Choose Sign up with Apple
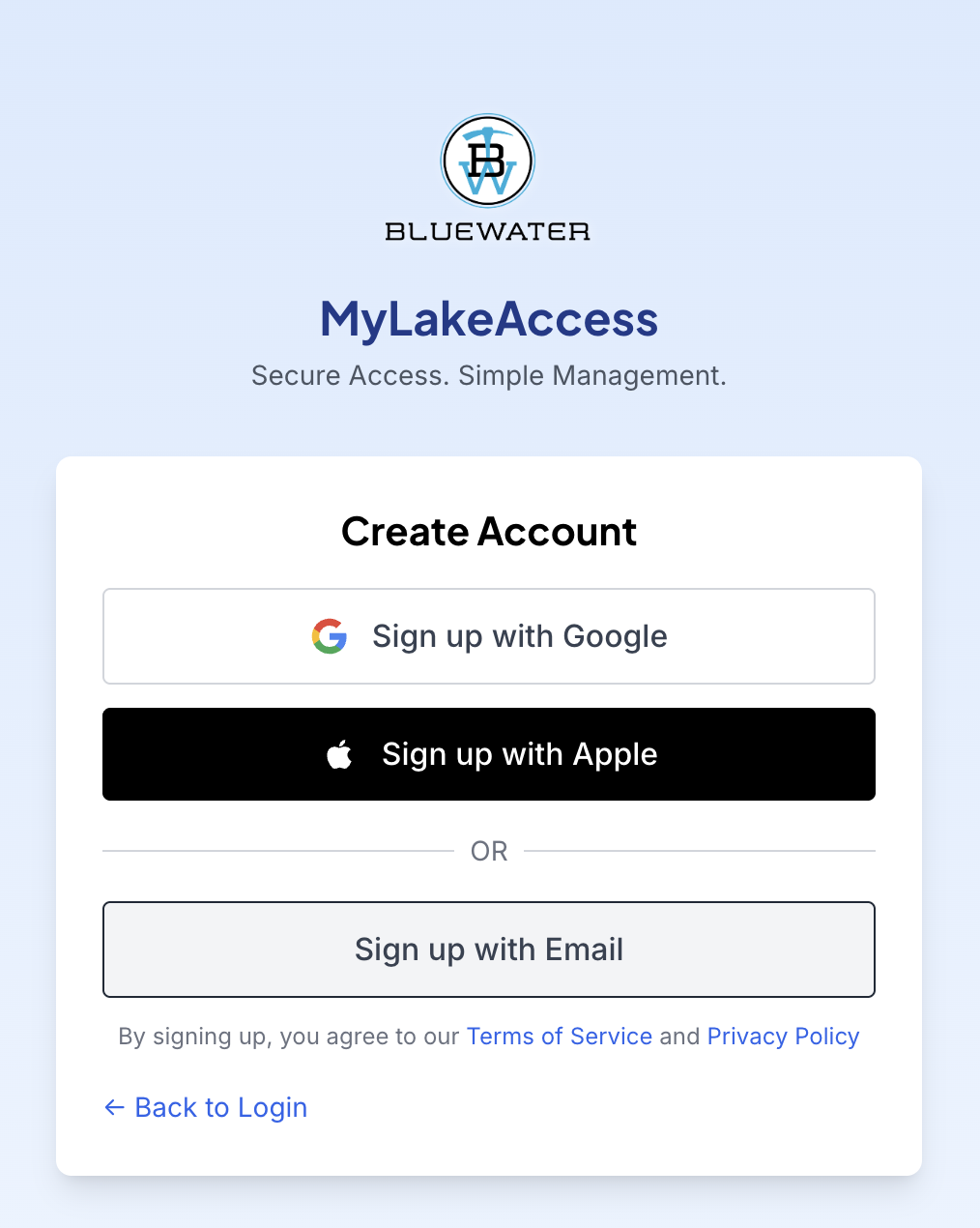The height and width of the screenshot is (1228, 980). pyautogui.click(x=489, y=754)
